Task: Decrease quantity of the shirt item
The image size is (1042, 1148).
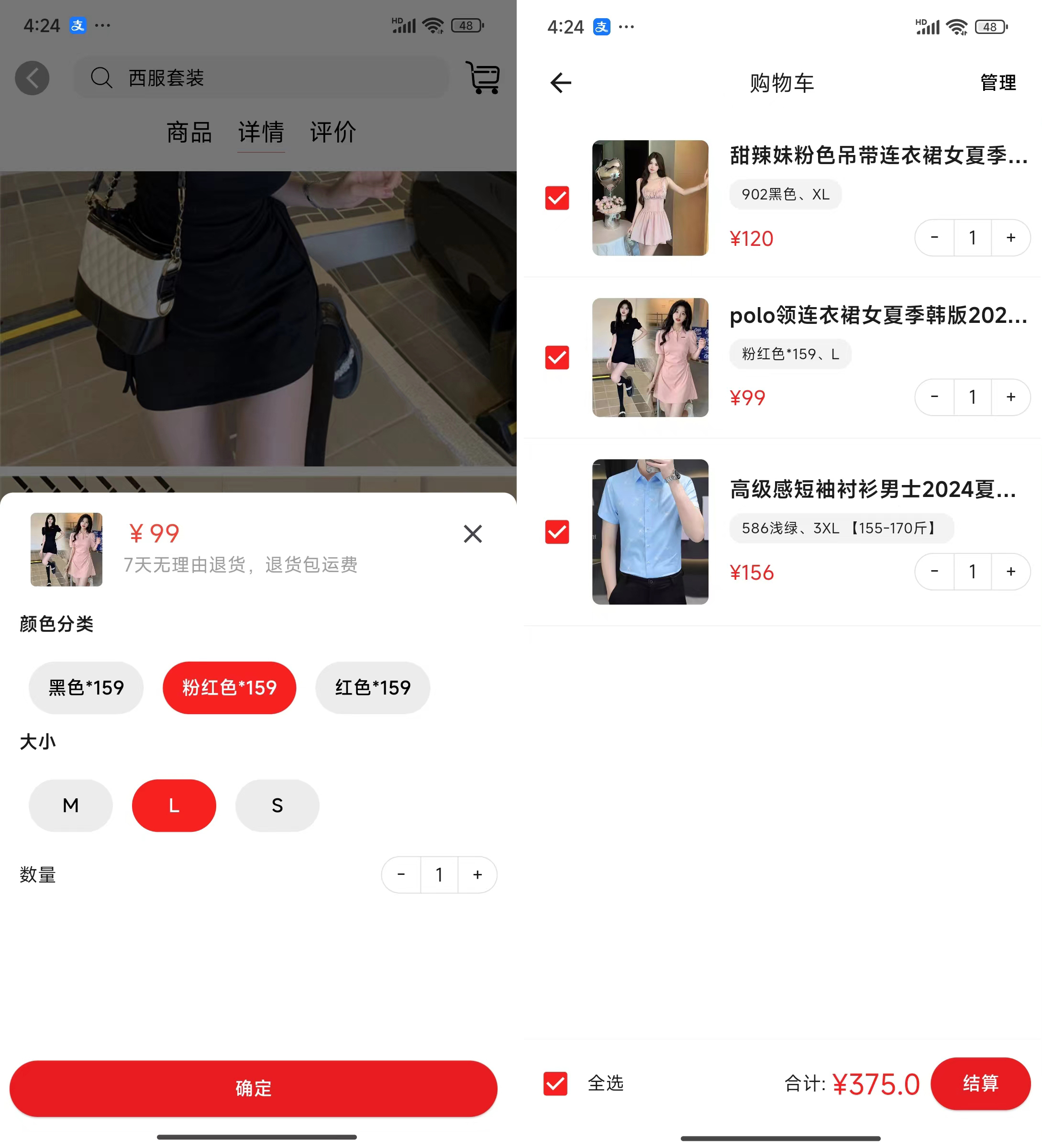Action: click(x=934, y=572)
